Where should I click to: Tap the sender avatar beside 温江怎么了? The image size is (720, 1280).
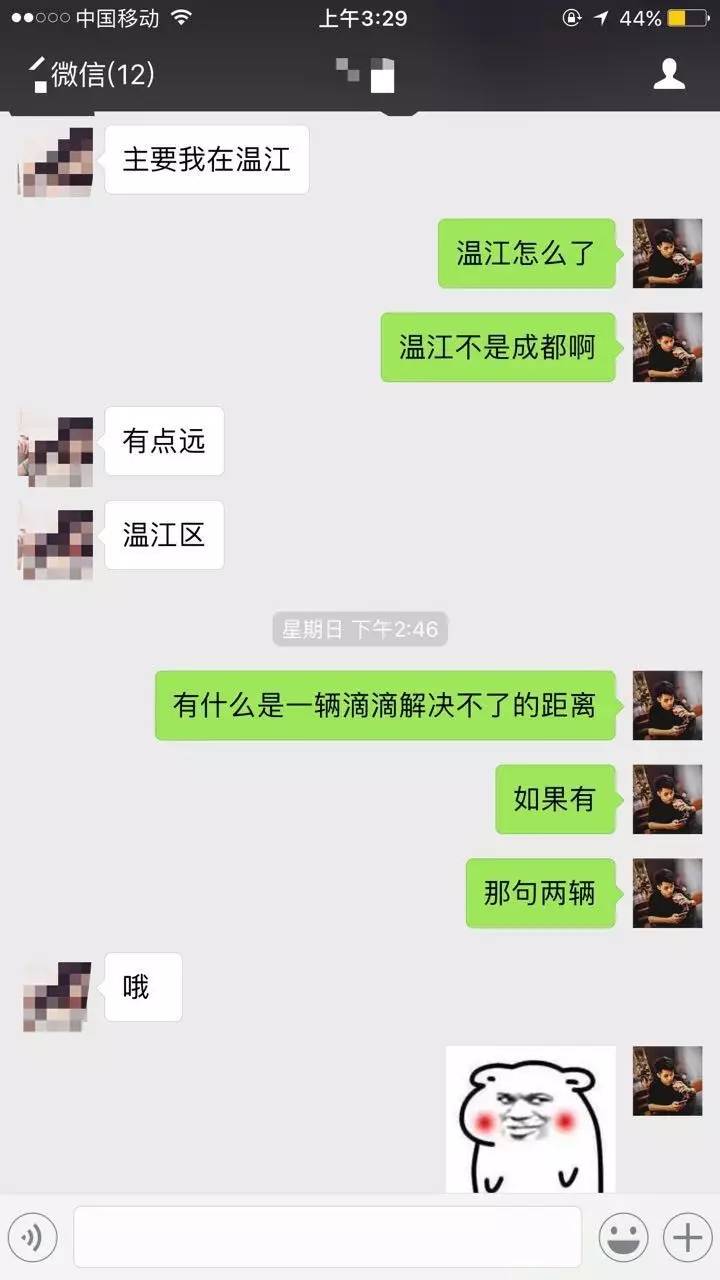coord(667,254)
